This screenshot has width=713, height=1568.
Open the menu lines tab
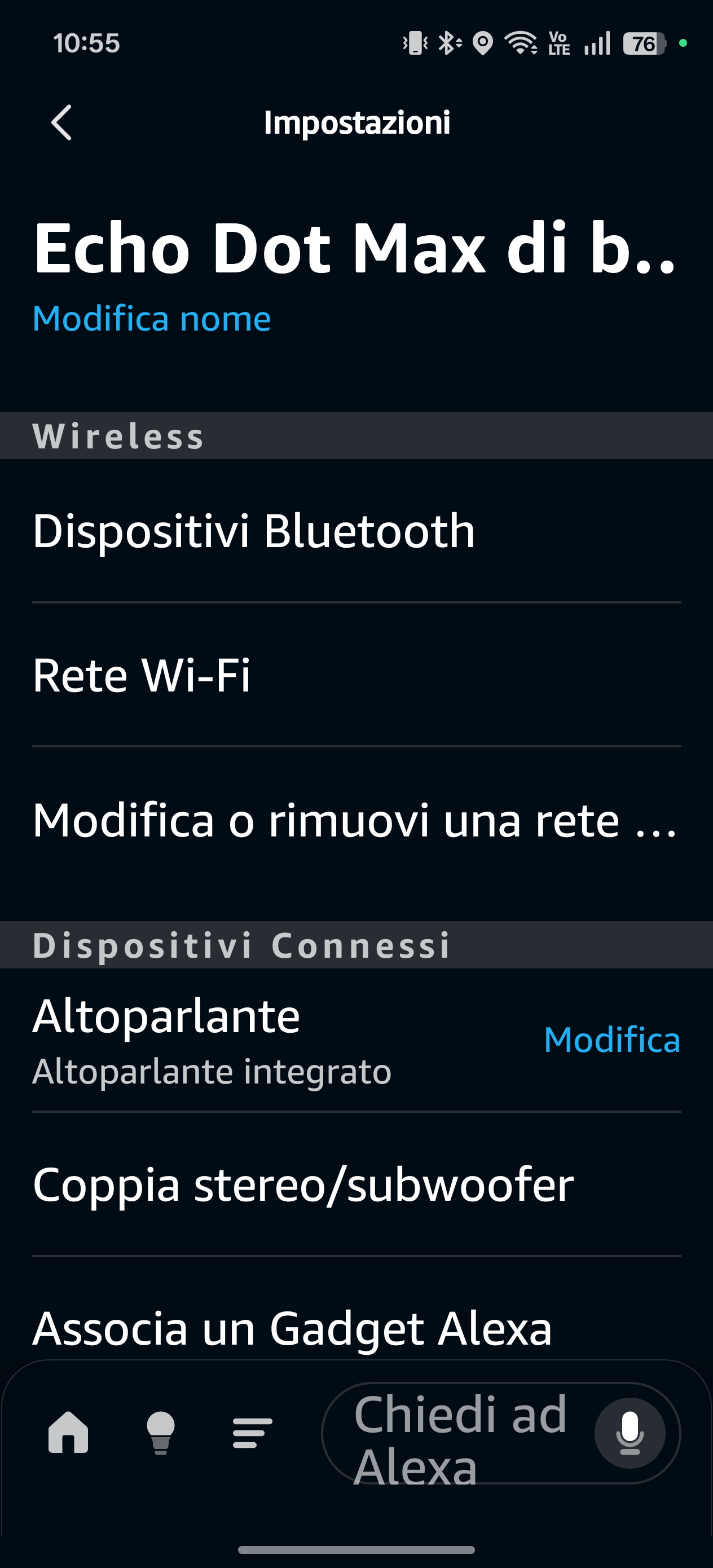click(252, 1433)
